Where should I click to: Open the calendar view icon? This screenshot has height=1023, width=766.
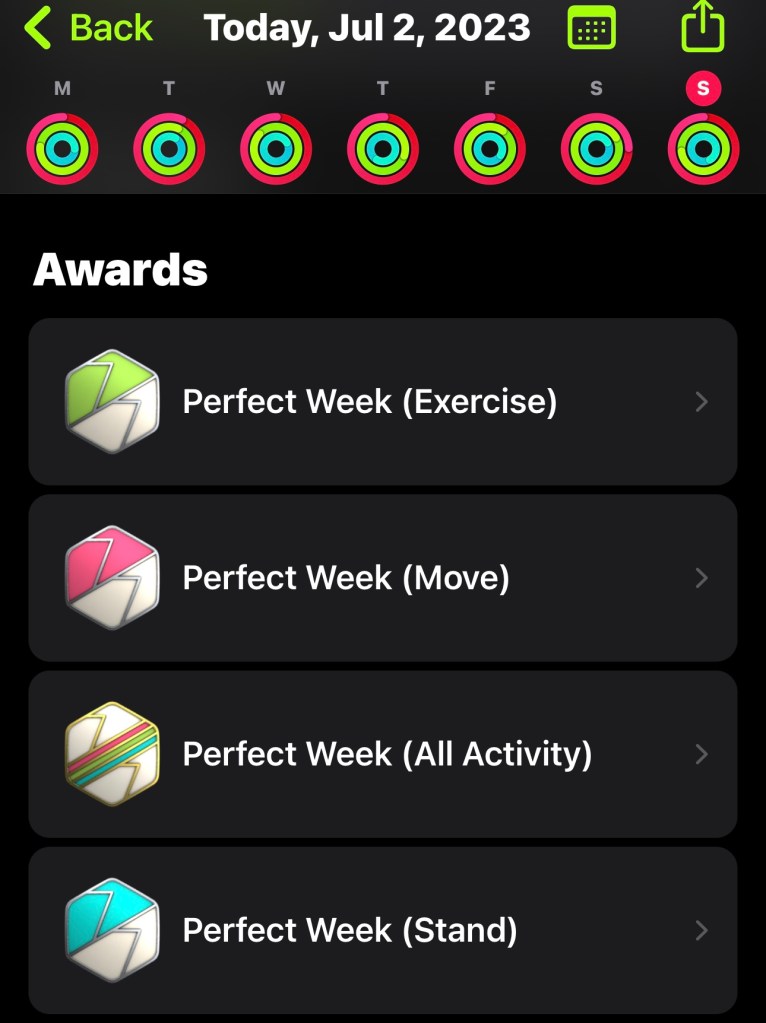(x=592, y=28)
